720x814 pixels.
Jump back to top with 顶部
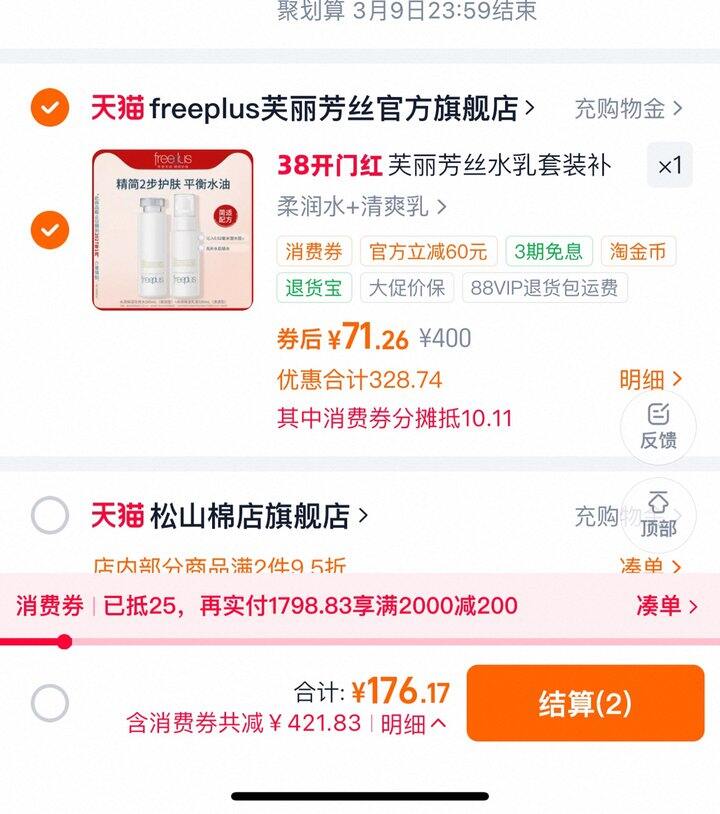(x=658, y=514)
